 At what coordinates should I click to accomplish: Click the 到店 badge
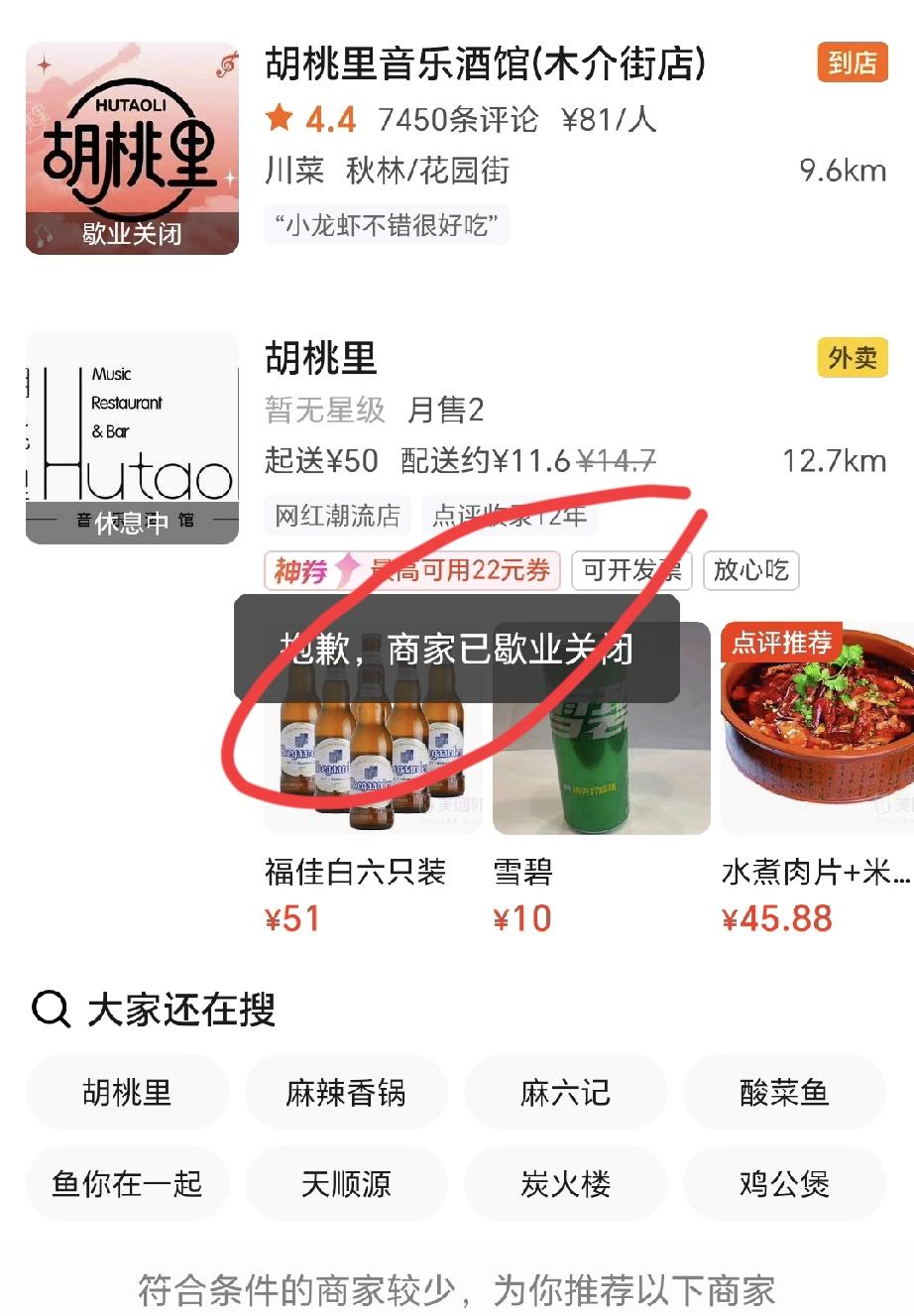(x=853, y=62)
